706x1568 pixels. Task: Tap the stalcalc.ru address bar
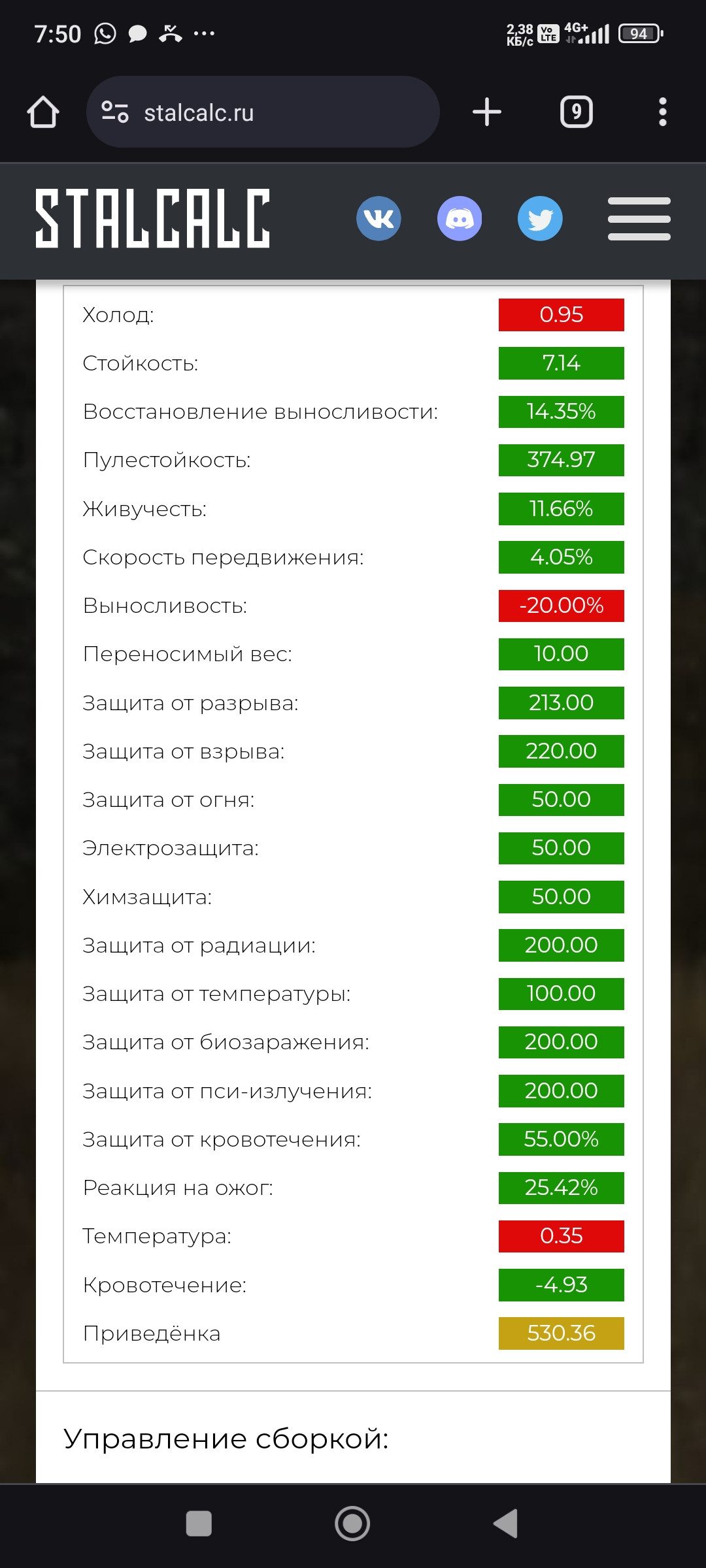pos(263,112)
